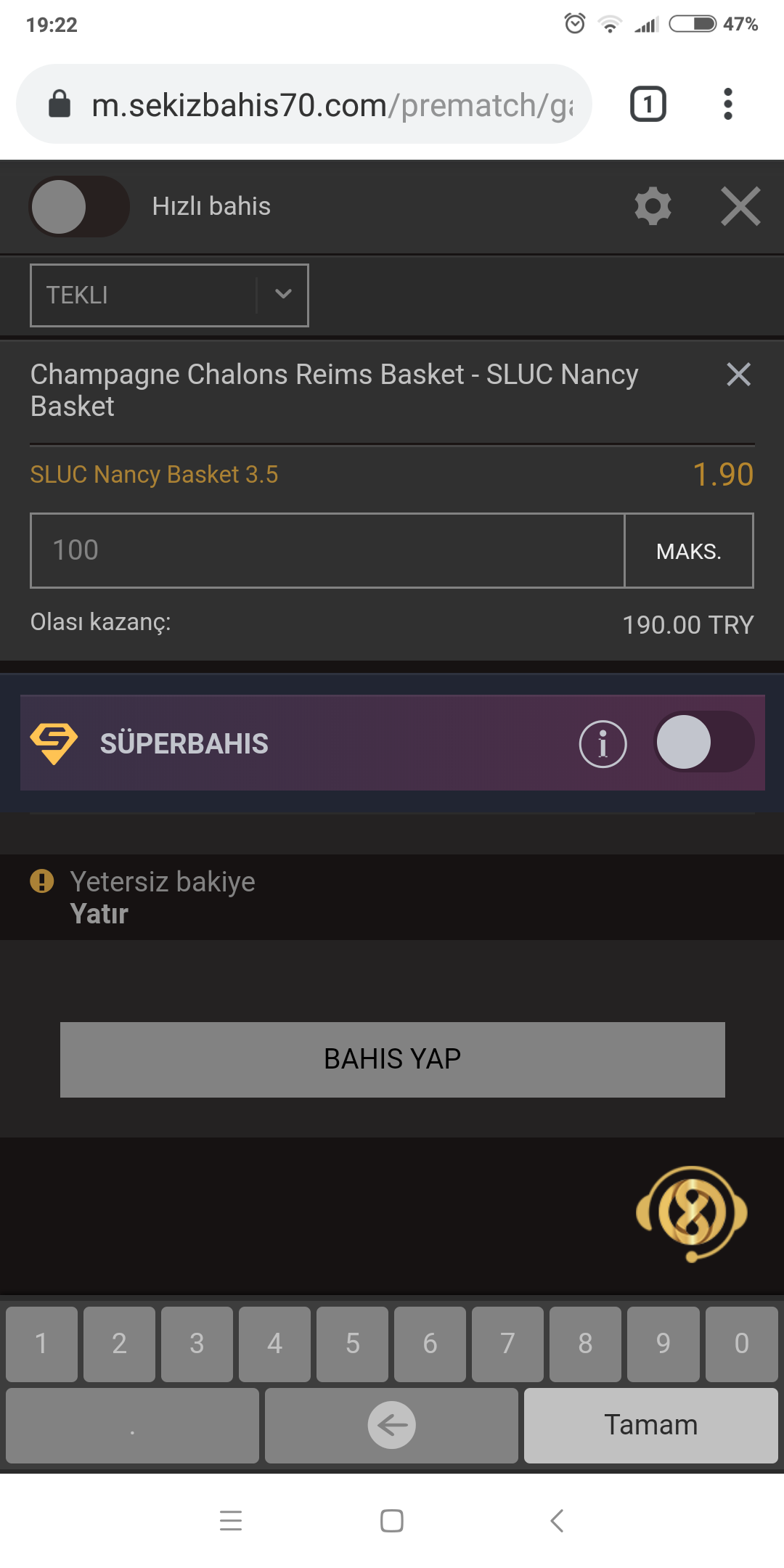Tap the keypad backspace arrow
The image size is (784, 1568).
391,1425
